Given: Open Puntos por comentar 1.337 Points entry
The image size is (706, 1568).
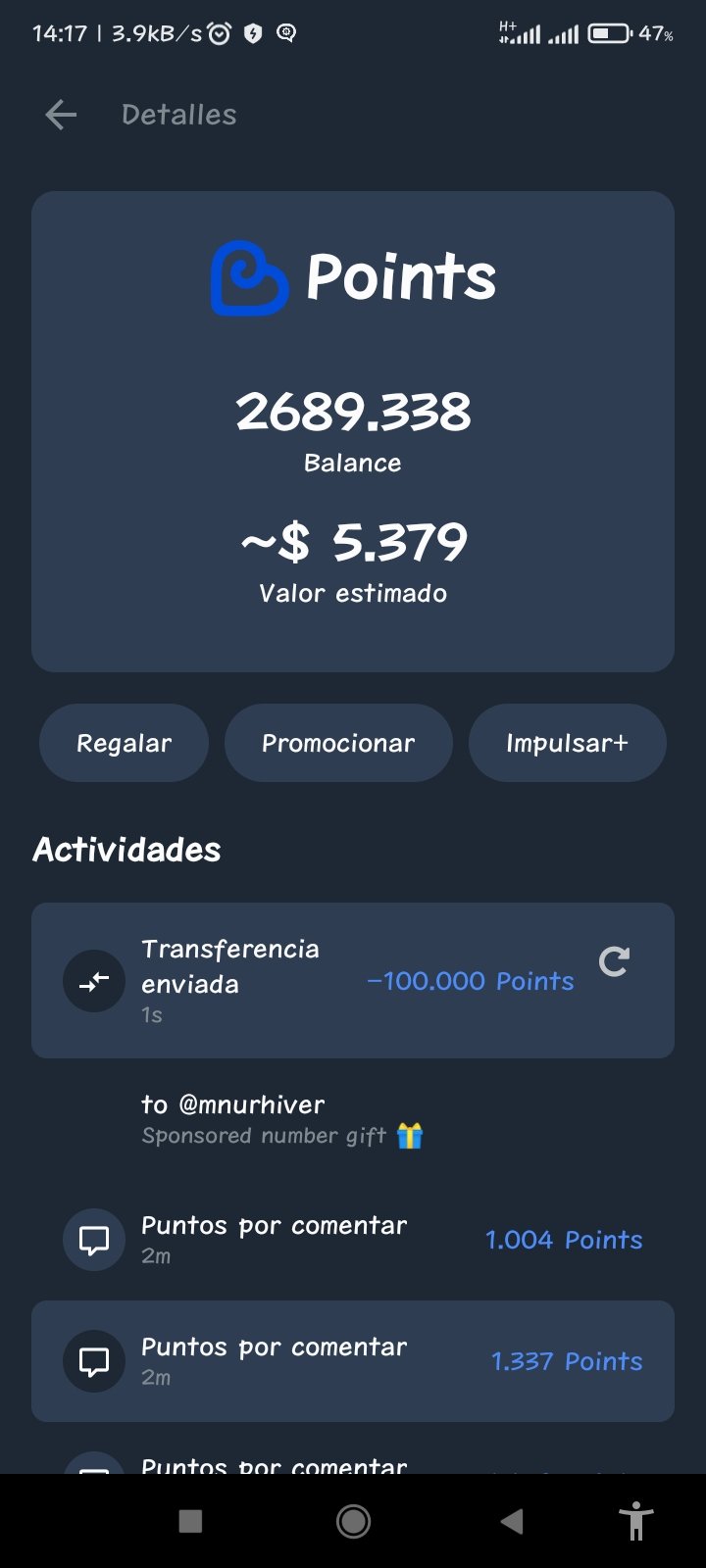Looking at the screenshot, I should 353,1361.
